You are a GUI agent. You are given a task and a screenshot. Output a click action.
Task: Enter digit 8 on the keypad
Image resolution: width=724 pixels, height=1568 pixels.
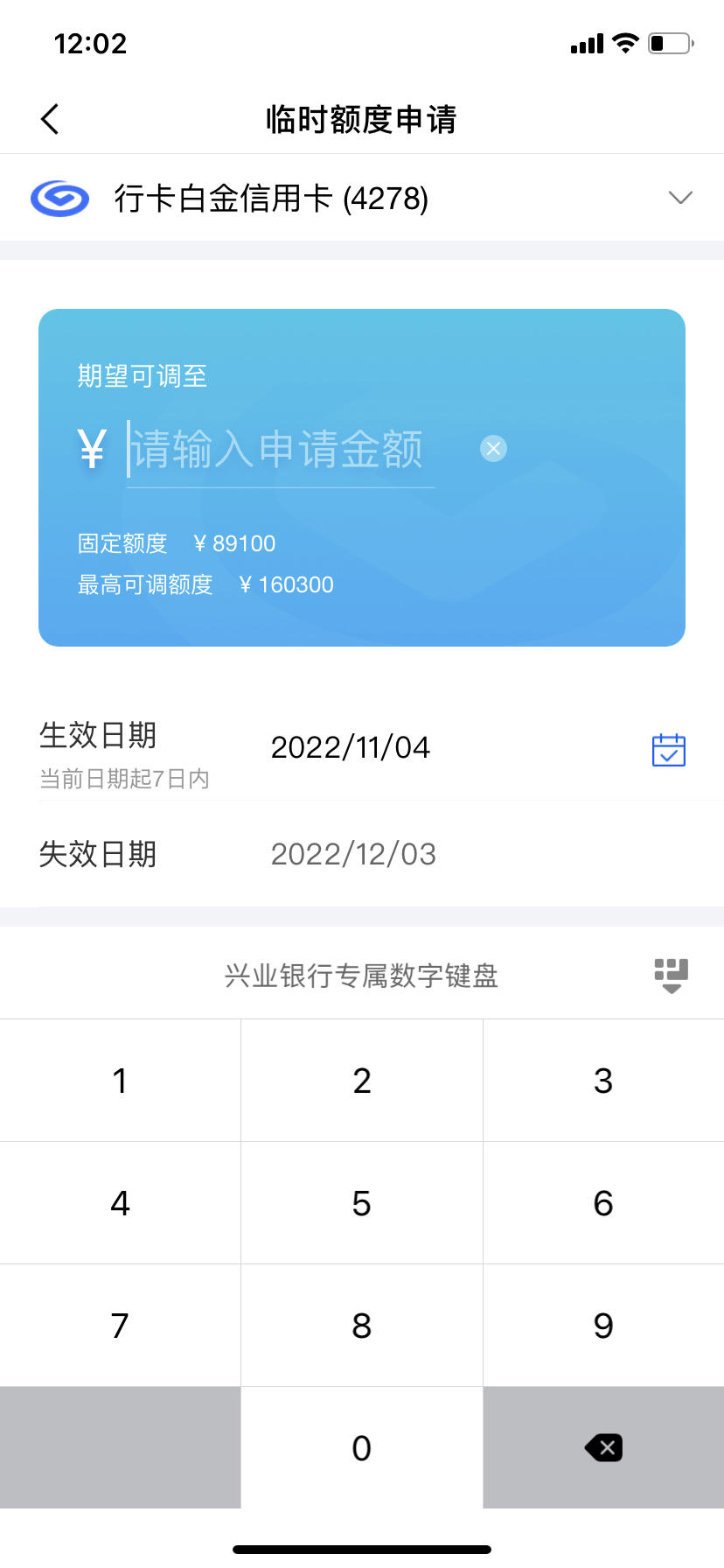pyautogui.click(x=362, y=1326)
